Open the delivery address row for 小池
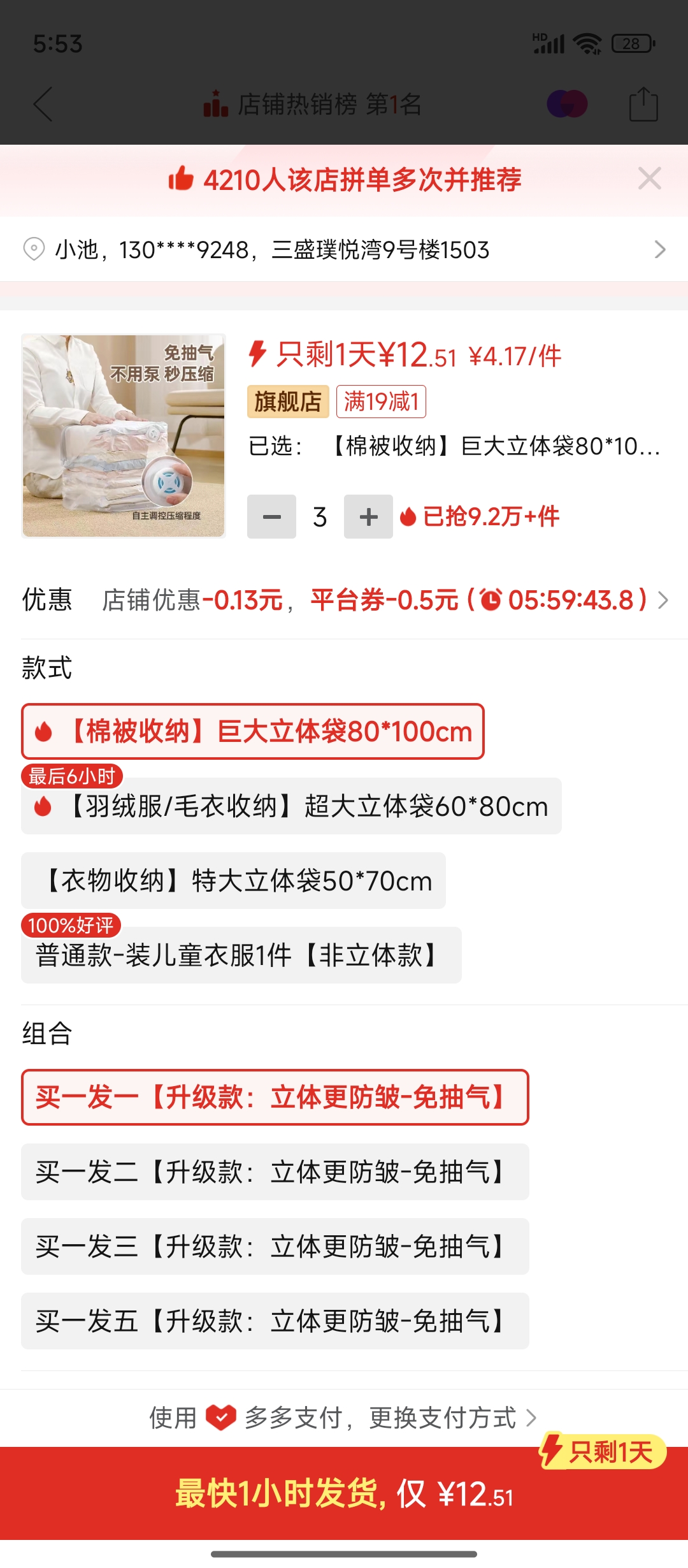688x1568 pixels. (344, 249)
